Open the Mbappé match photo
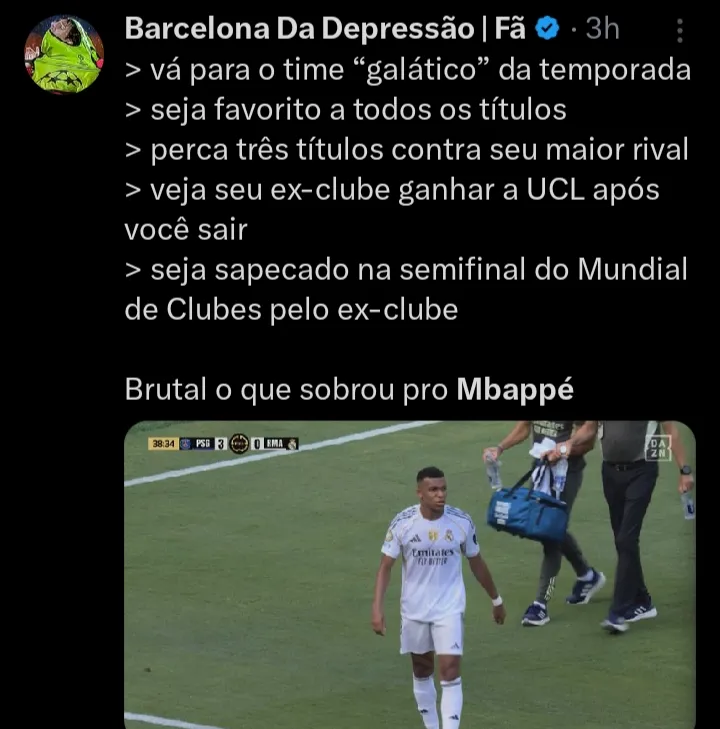Viewport: 720px width, 729px height. [409, 574]
